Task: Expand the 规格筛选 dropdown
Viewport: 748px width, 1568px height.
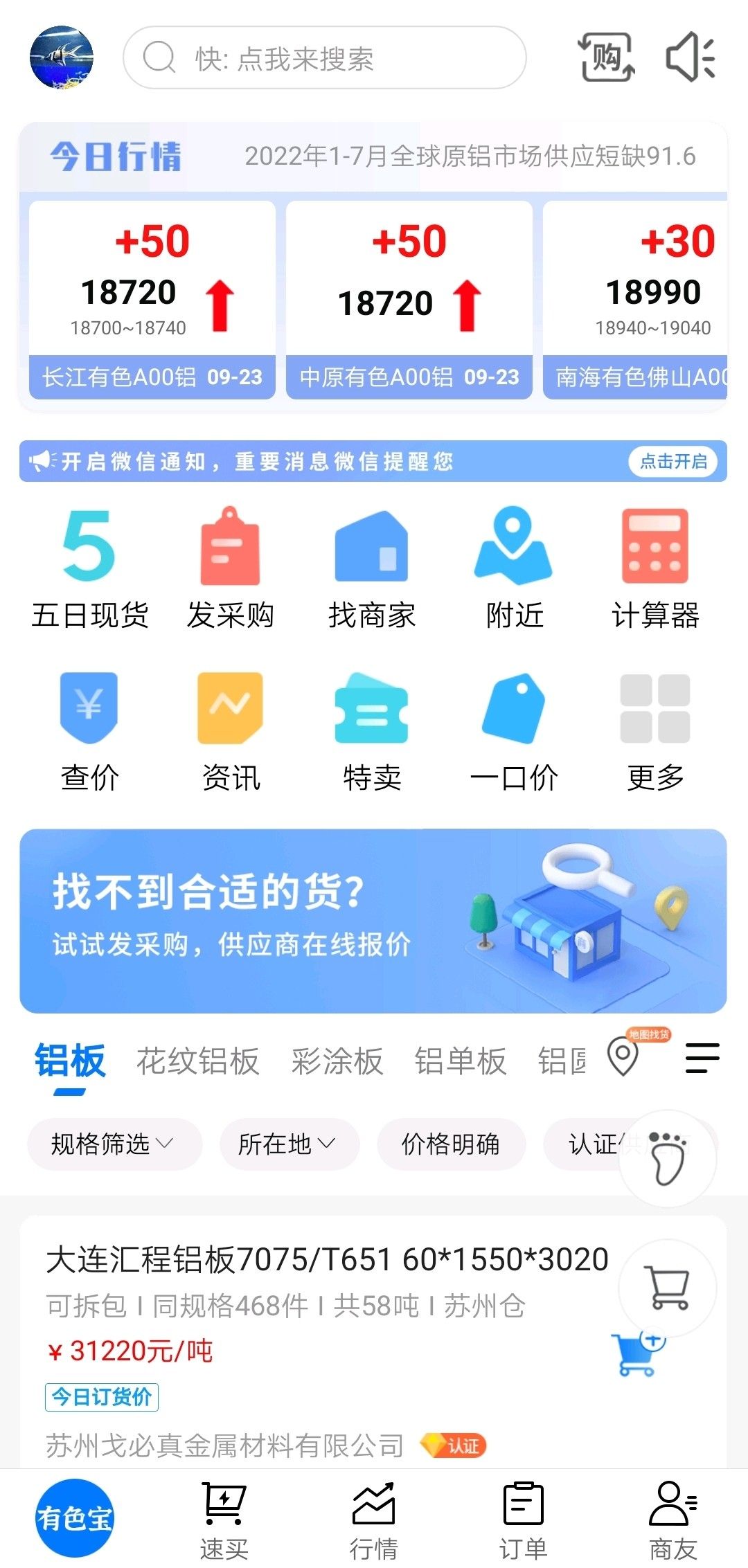Action: pyautogui.click(x=113, y=1144)
